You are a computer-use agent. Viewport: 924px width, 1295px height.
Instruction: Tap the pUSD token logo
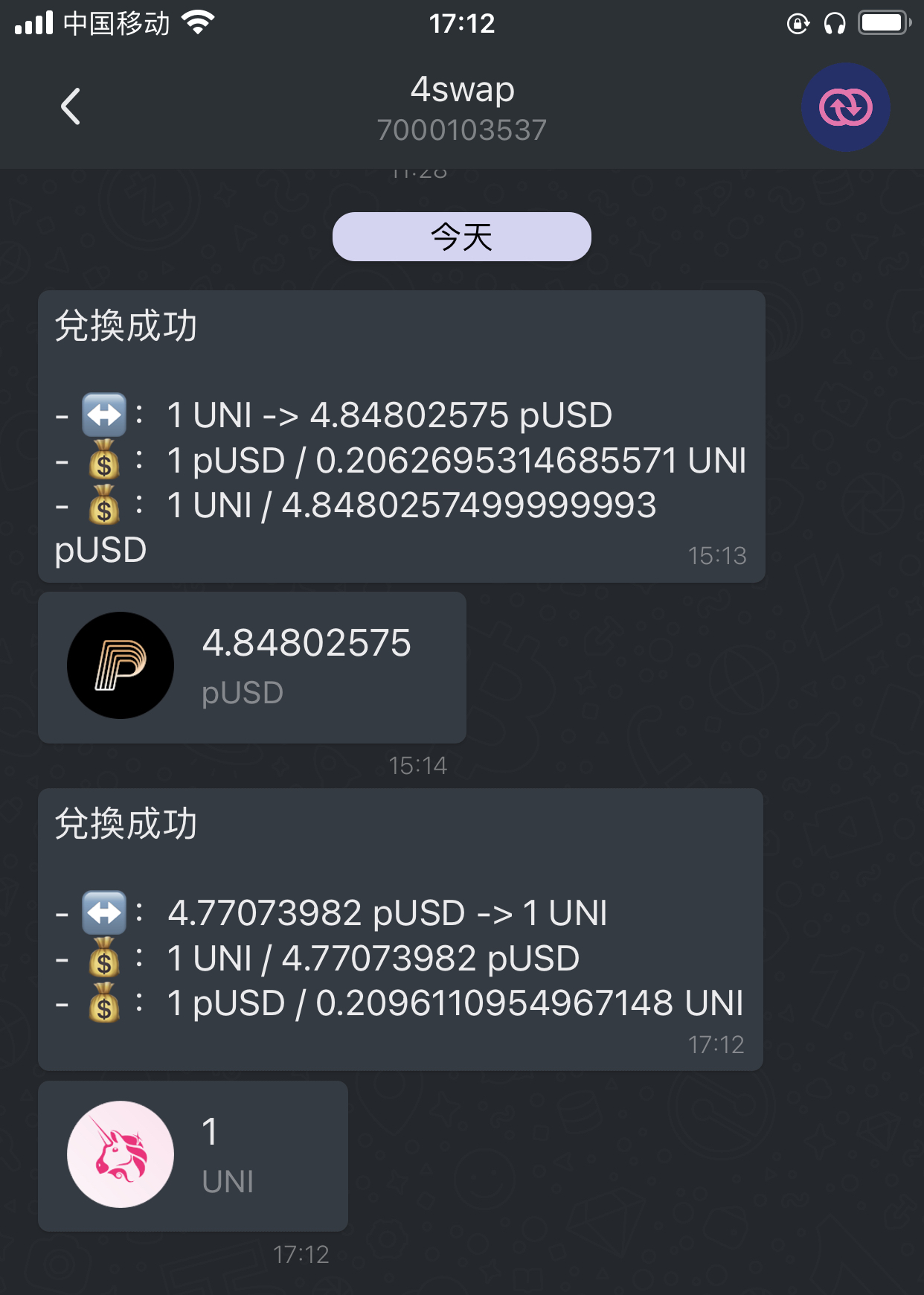pyautogui.click(x=120, y=665)
